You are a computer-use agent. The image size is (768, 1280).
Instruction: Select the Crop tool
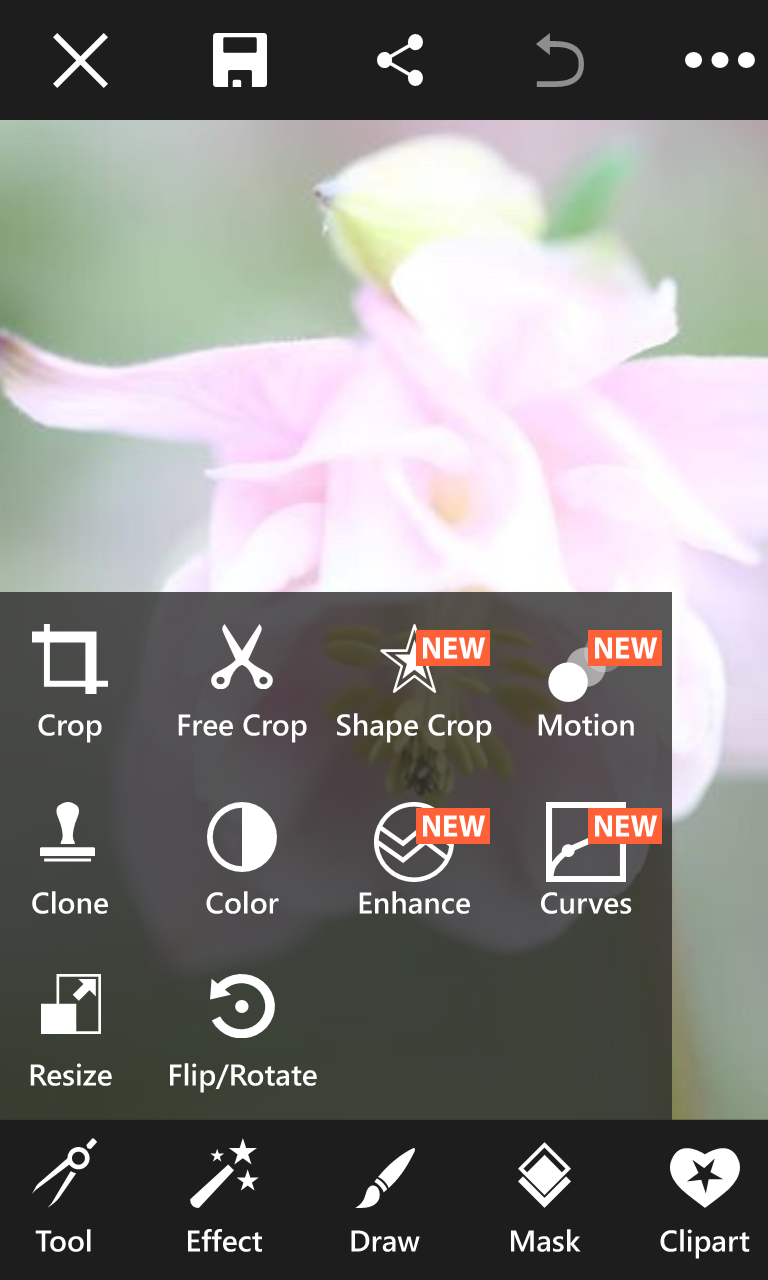coord(70,683)
